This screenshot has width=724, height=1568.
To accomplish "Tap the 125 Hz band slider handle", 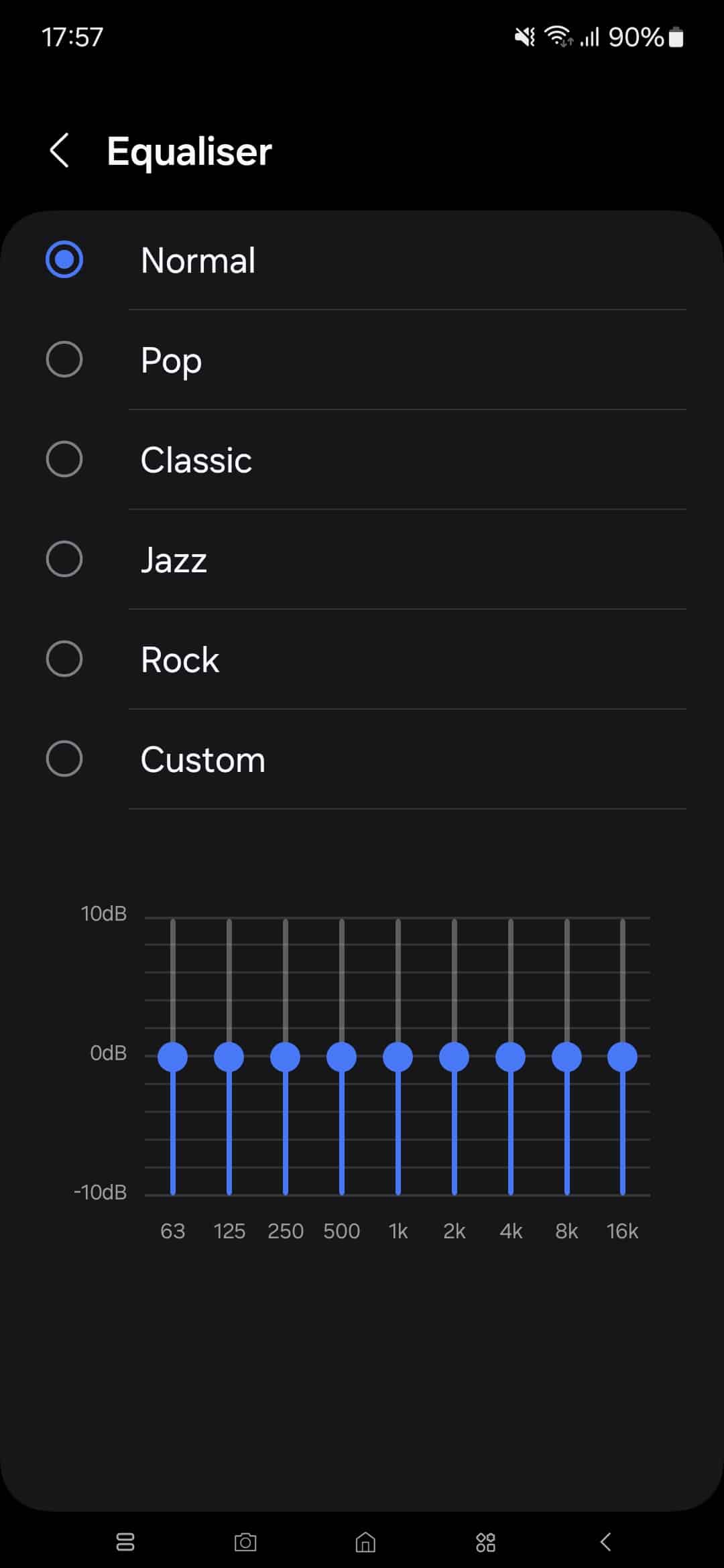I will point(229,1057).
